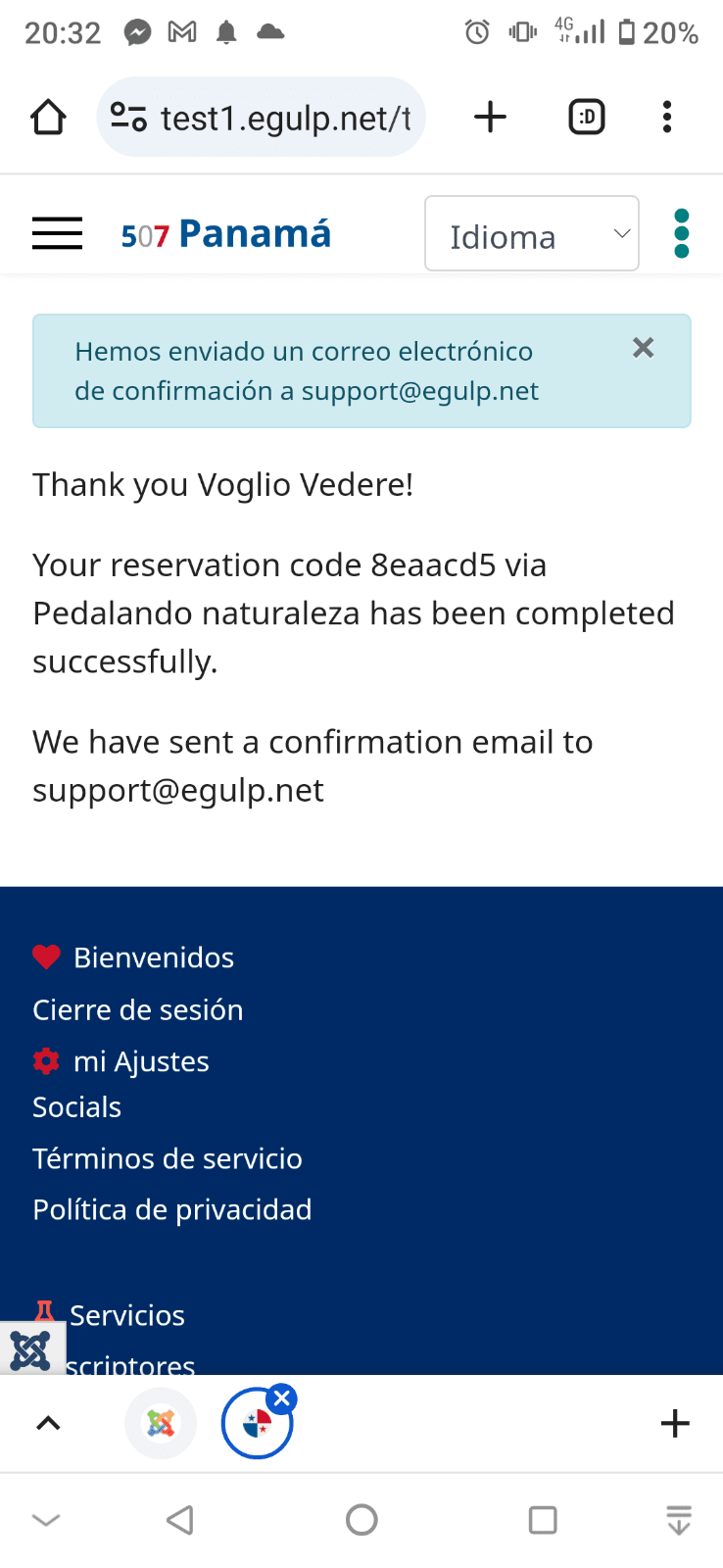The image size is (723, 1568).
Task: Go to the browser home page
Action: [x=48, y=118]
